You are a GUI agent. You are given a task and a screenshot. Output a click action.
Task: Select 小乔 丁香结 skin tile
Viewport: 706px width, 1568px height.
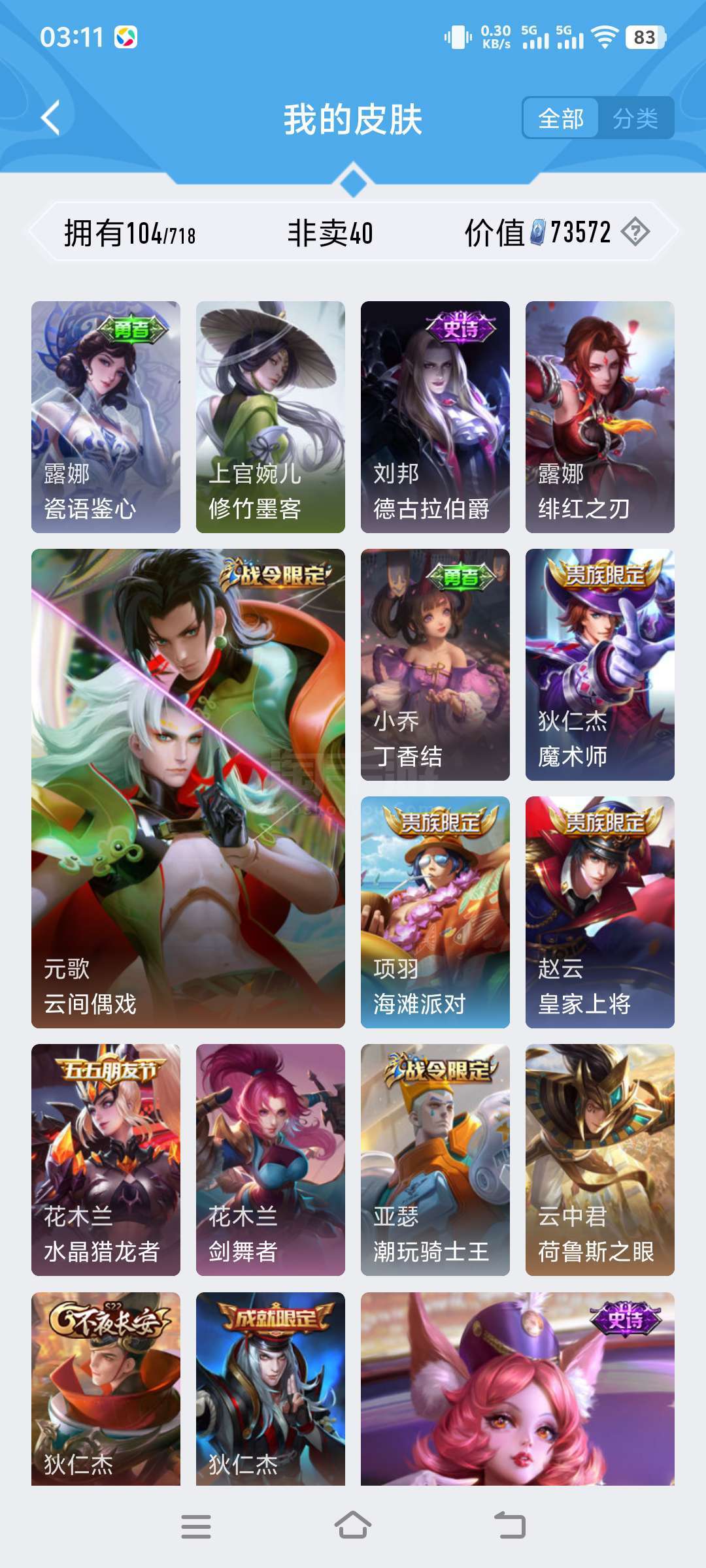[435, 664]
